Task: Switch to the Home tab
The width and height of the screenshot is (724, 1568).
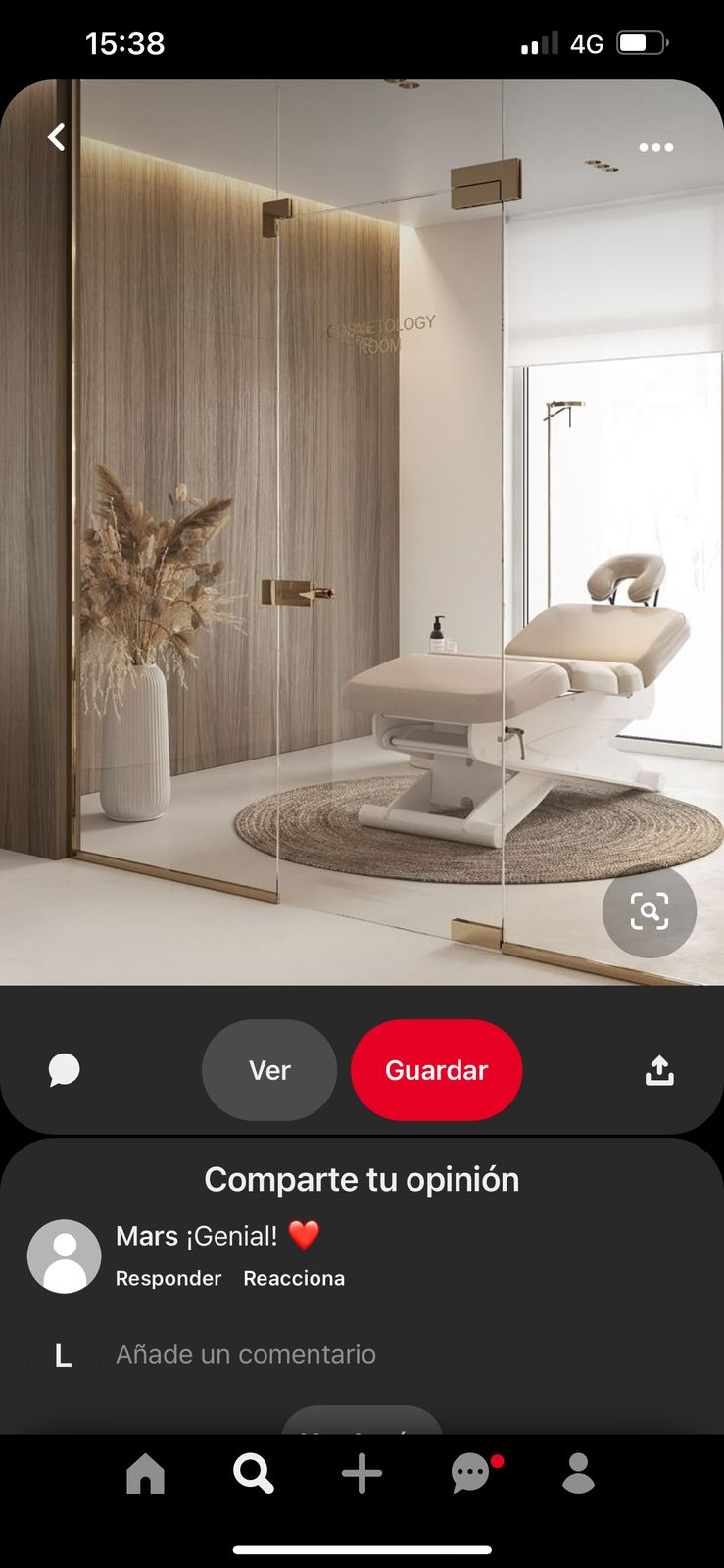Action: 145,1473
